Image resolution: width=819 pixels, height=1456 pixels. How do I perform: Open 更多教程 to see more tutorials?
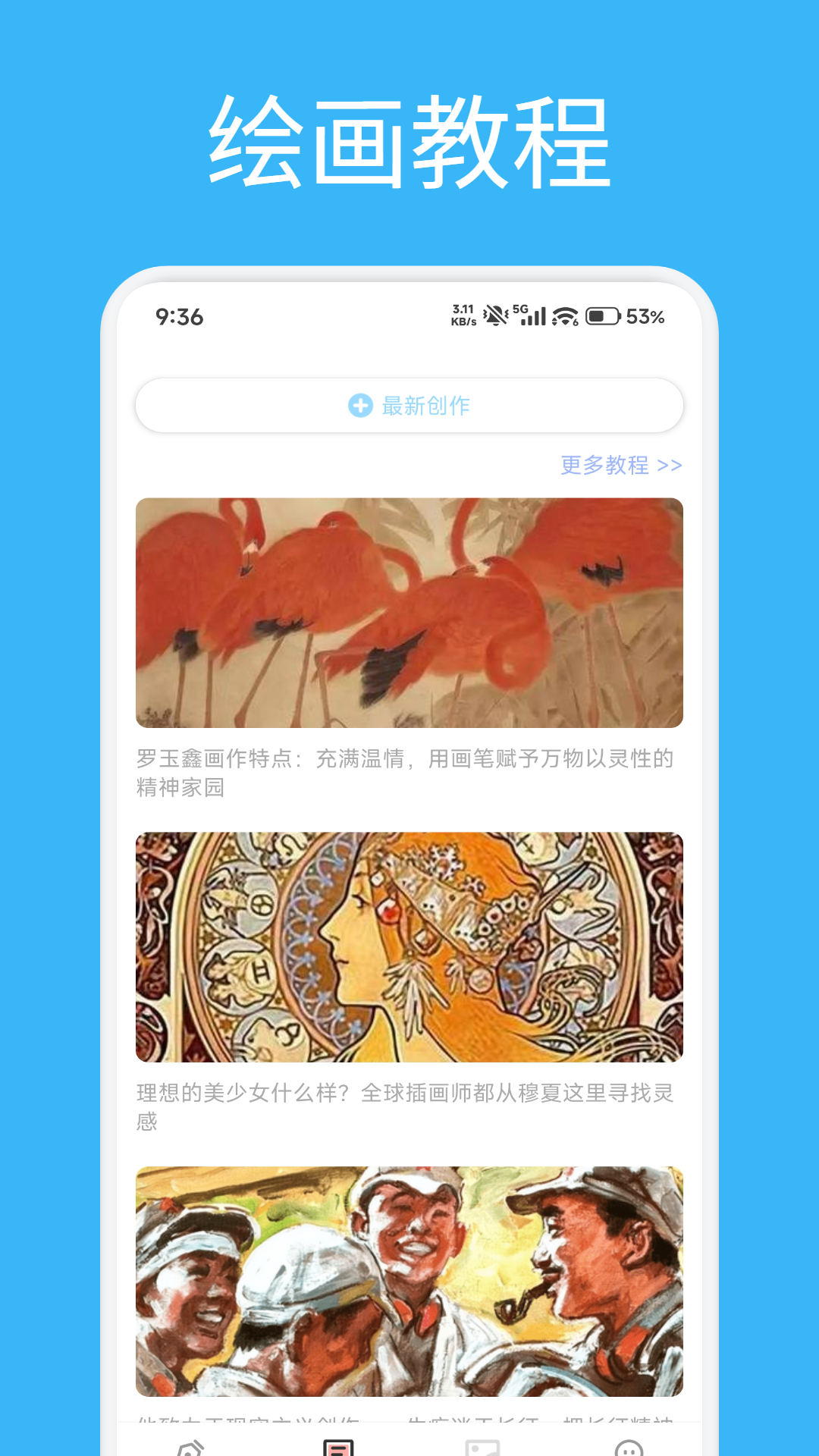pyautogui.click(x=604, y=465)
